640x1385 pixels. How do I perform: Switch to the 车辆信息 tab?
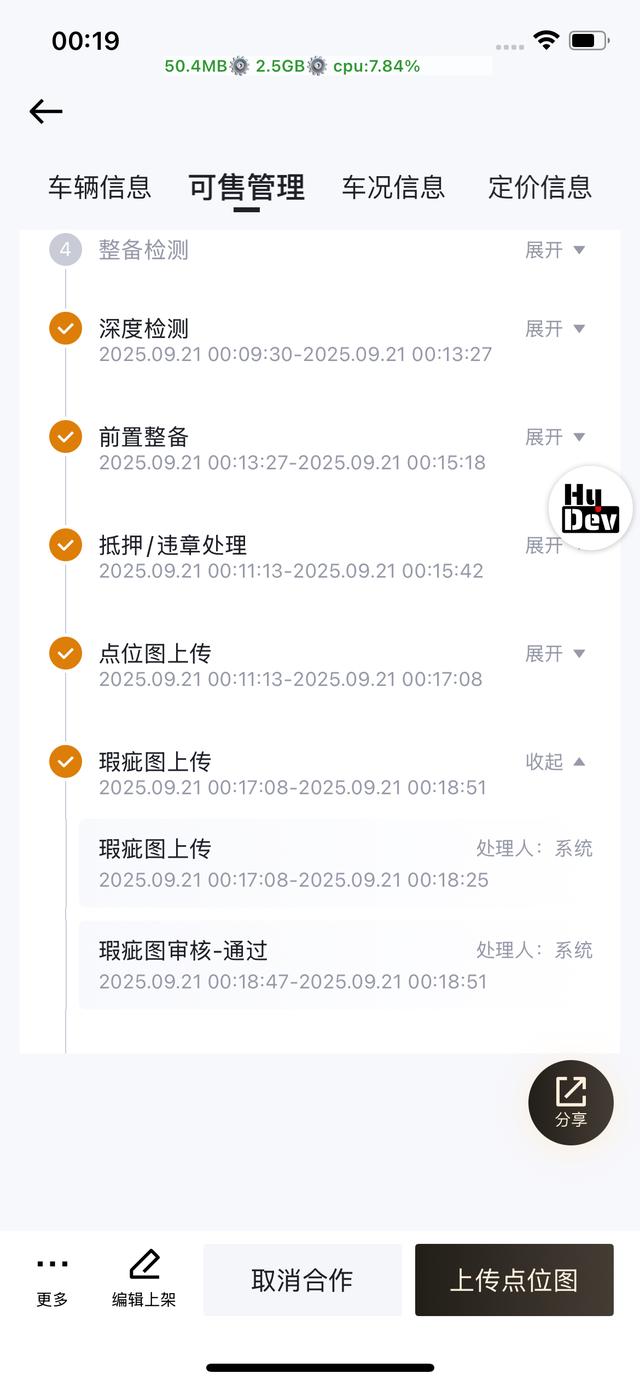coord(99,187)
